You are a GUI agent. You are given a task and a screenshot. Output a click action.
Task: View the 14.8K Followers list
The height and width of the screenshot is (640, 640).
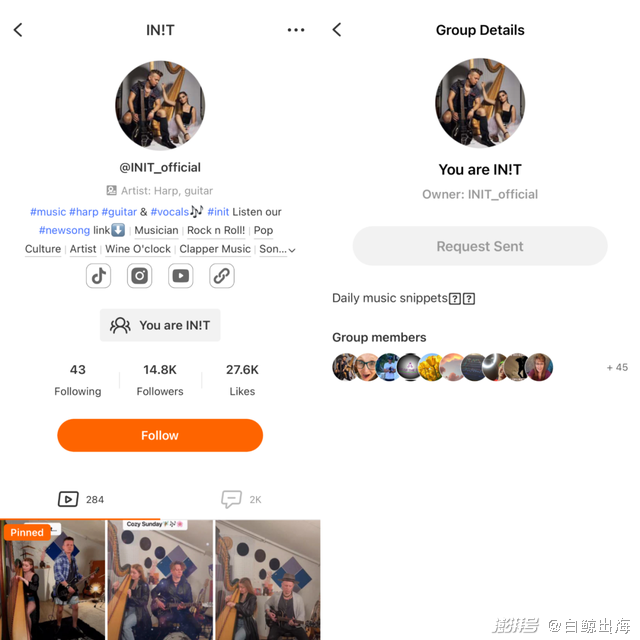tap(160, 380)
